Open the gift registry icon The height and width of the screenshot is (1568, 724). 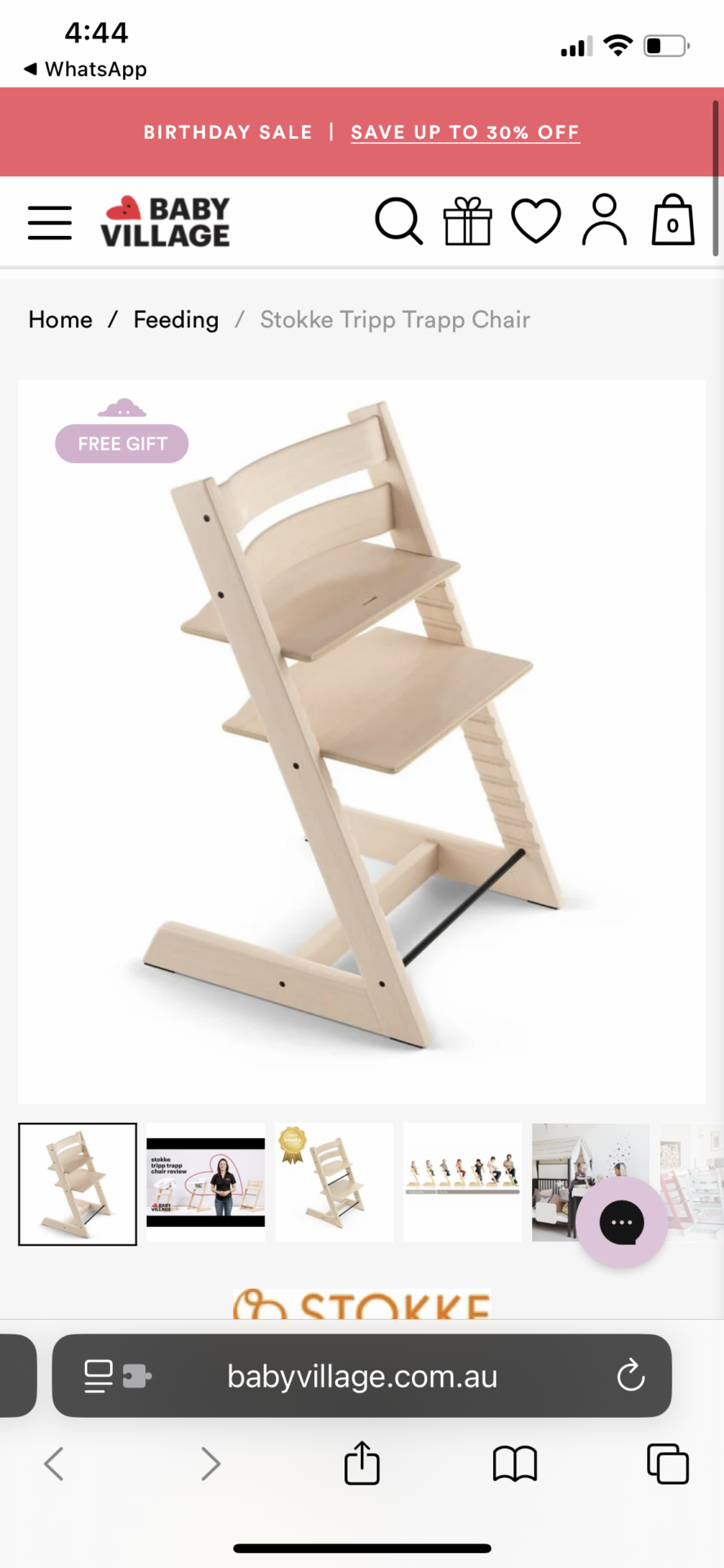tap(468, 220)
